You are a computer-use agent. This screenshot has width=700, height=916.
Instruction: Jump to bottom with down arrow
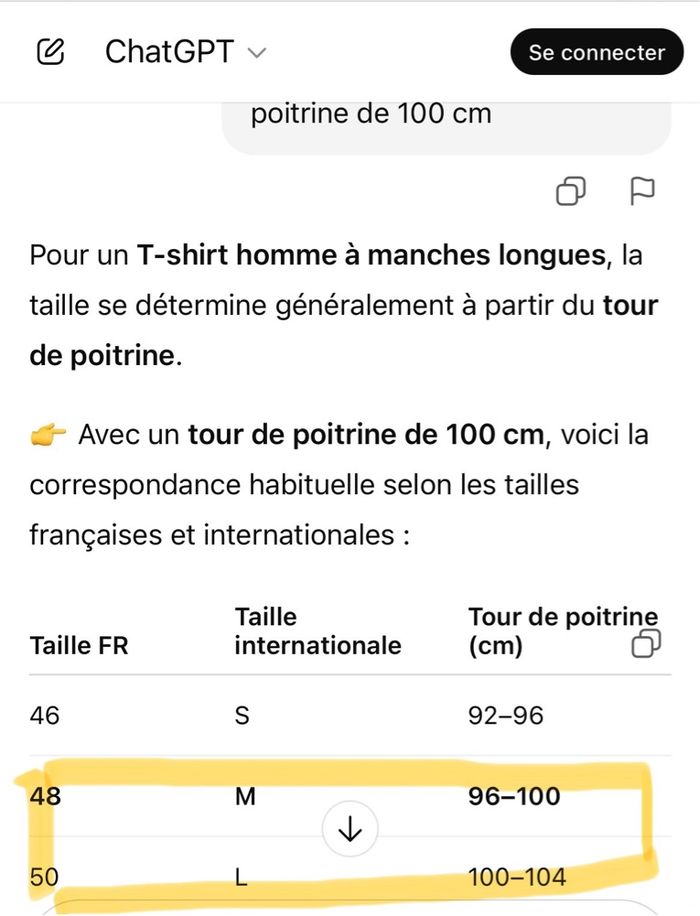coord(351,829)
